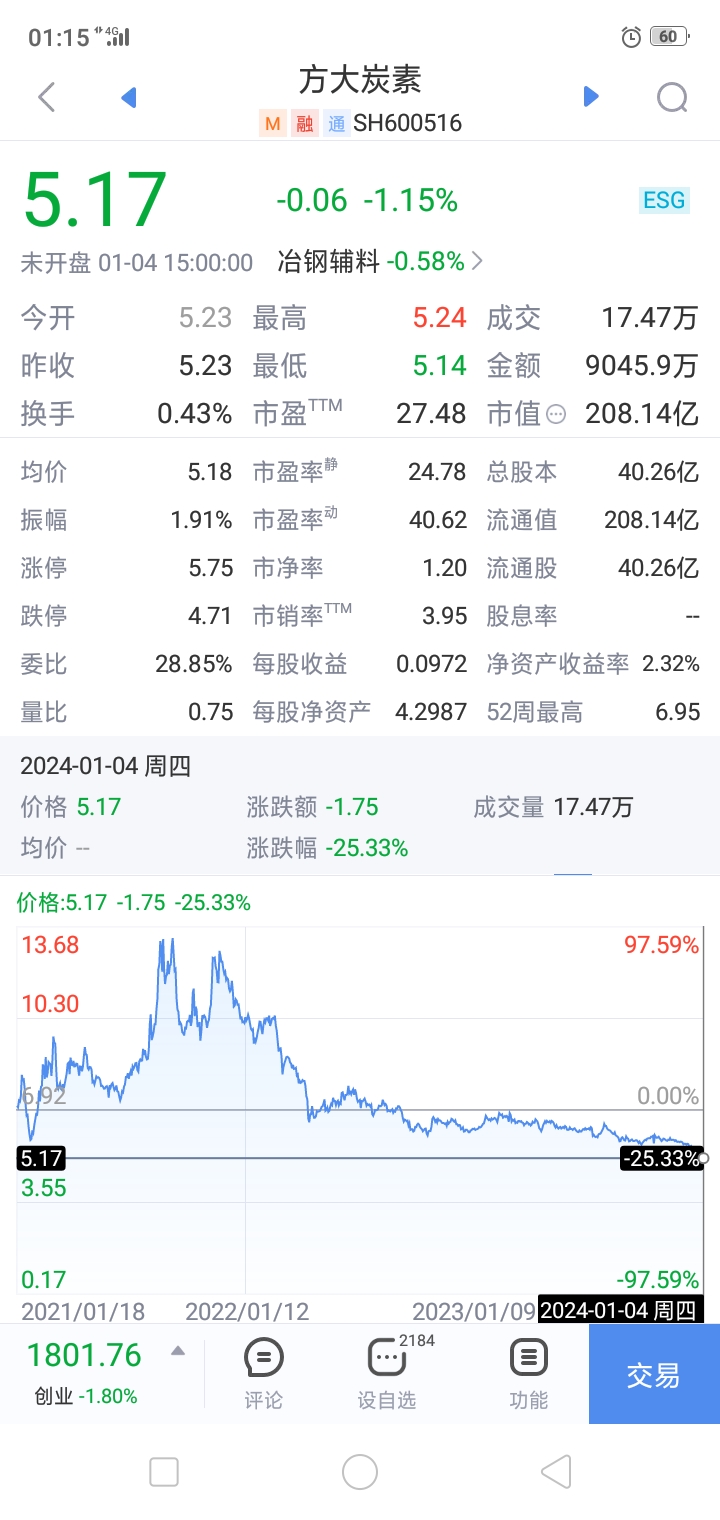Open the ESG badge
The height and width of the screenshot is (1520, 720).
(x=664, y=200)
